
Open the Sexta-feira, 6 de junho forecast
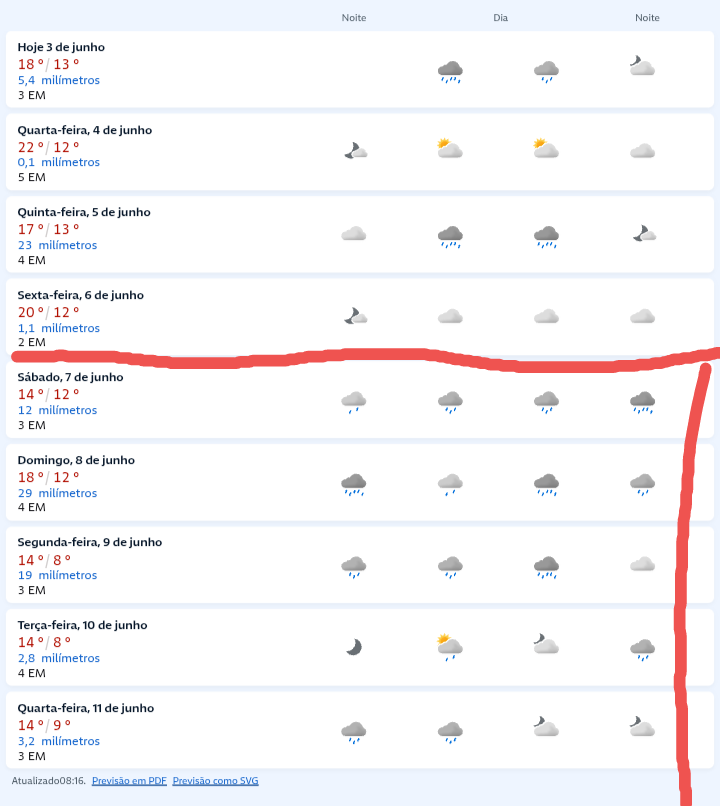(80, 295)
